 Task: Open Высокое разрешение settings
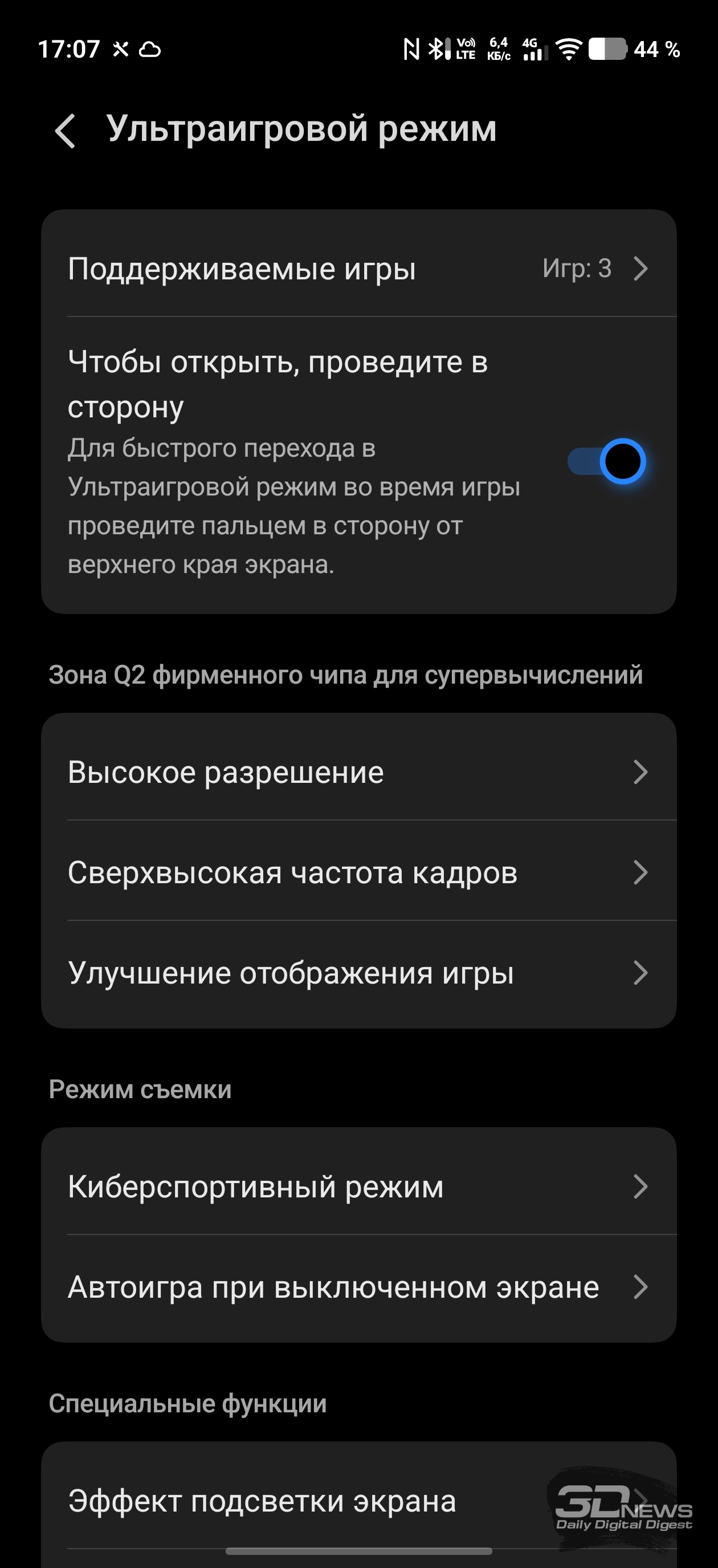(x=358, y=772)
